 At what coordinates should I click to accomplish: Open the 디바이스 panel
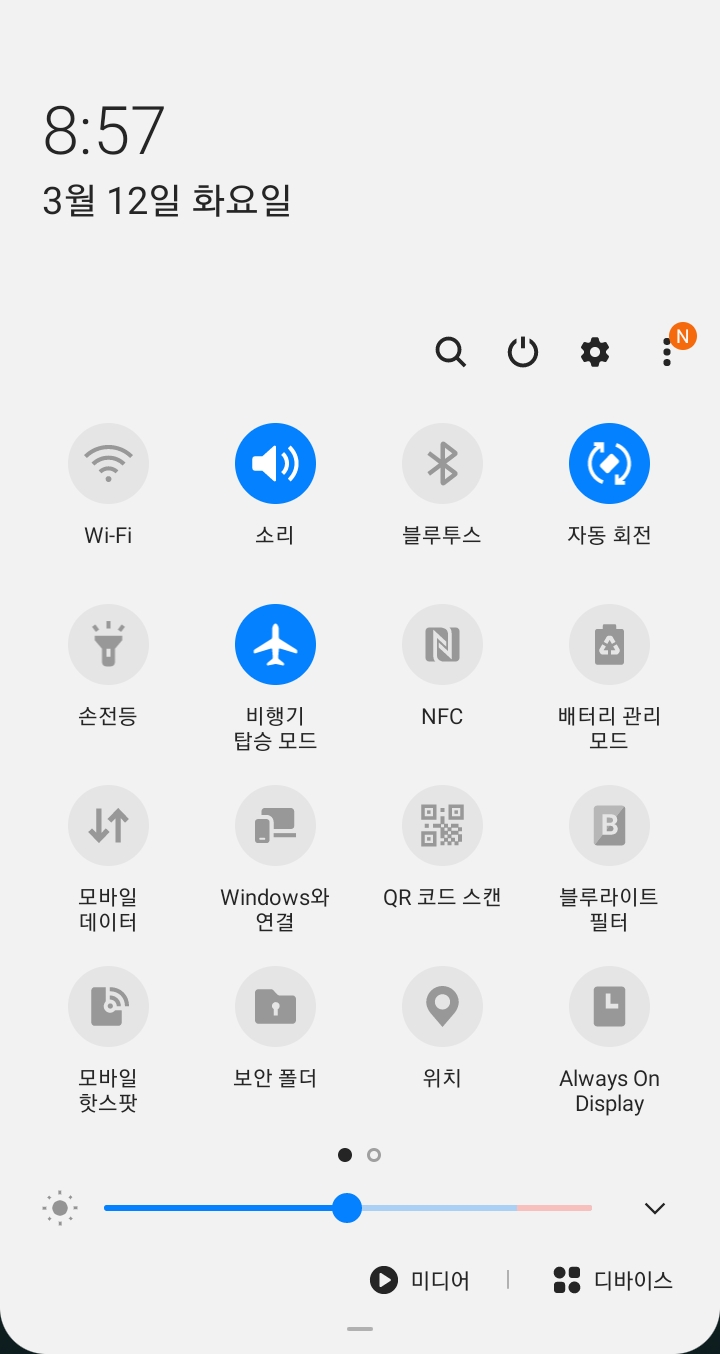pos(613,1280)
